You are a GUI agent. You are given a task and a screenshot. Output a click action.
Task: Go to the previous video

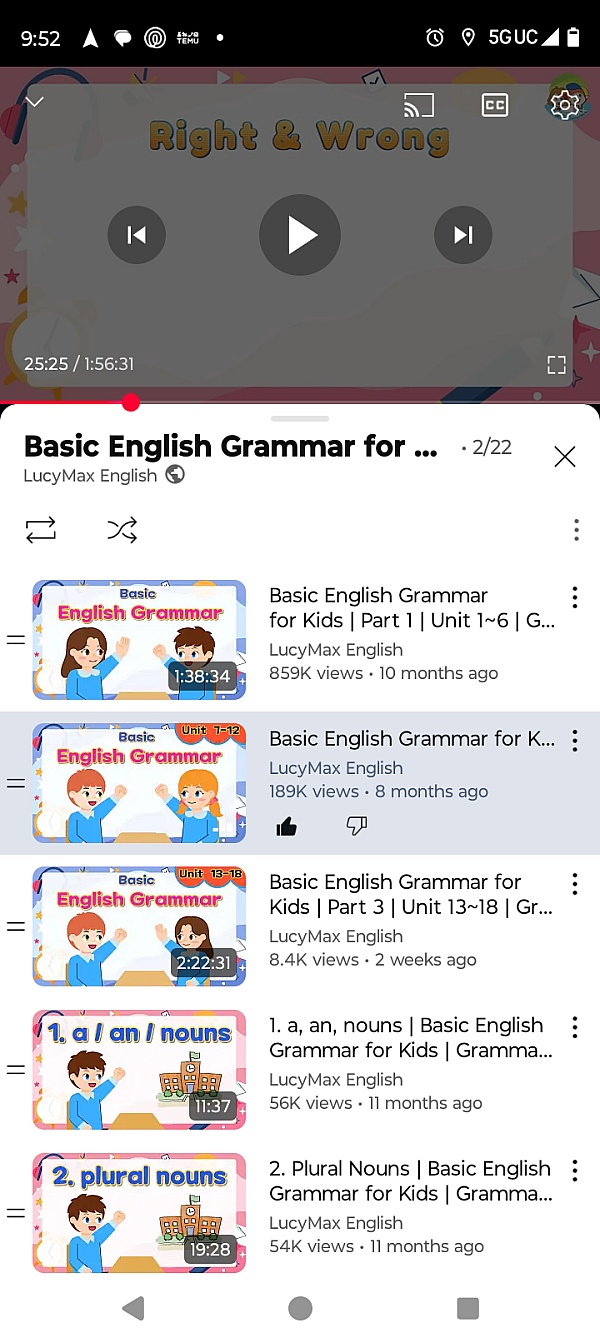point(137,235)
